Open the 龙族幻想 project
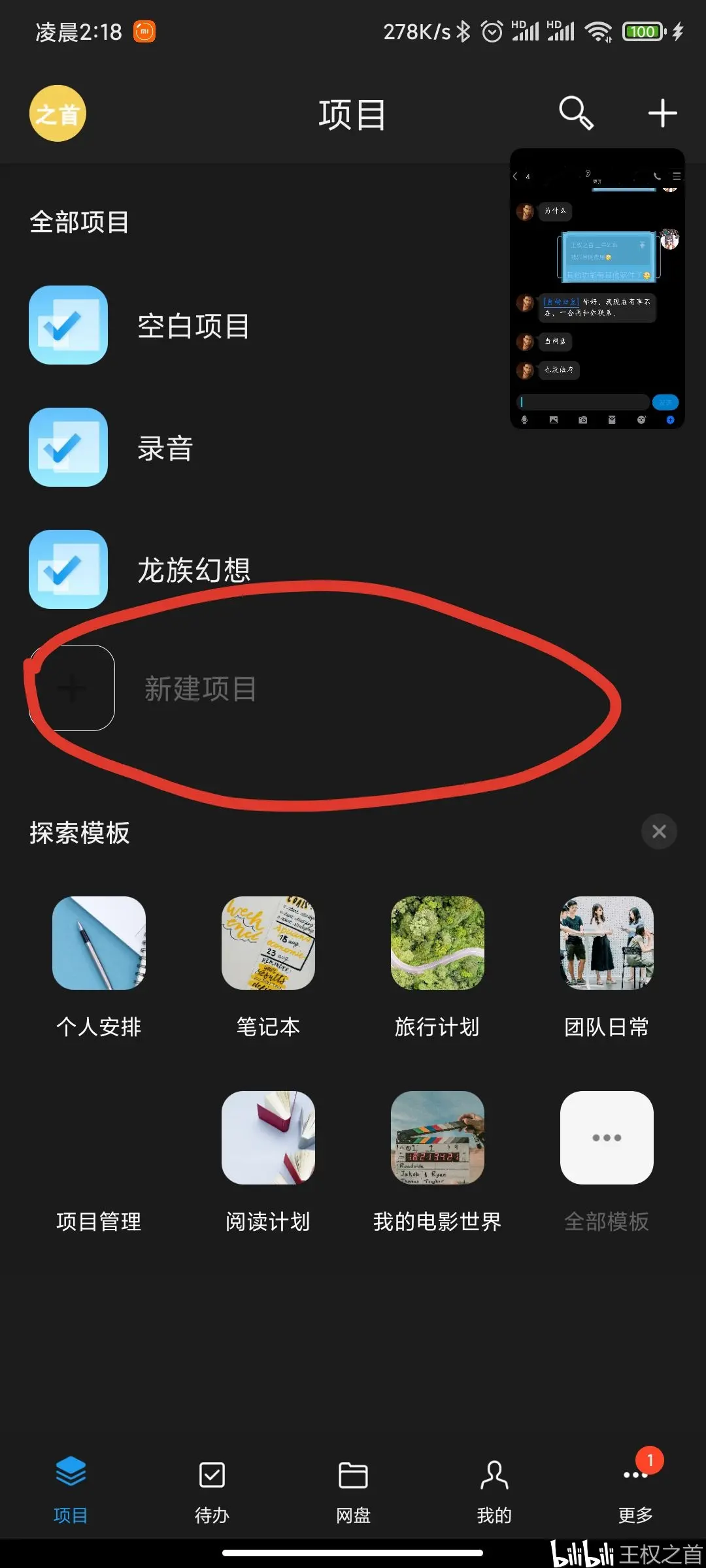Screen dimensions: 706x1568 193,570
